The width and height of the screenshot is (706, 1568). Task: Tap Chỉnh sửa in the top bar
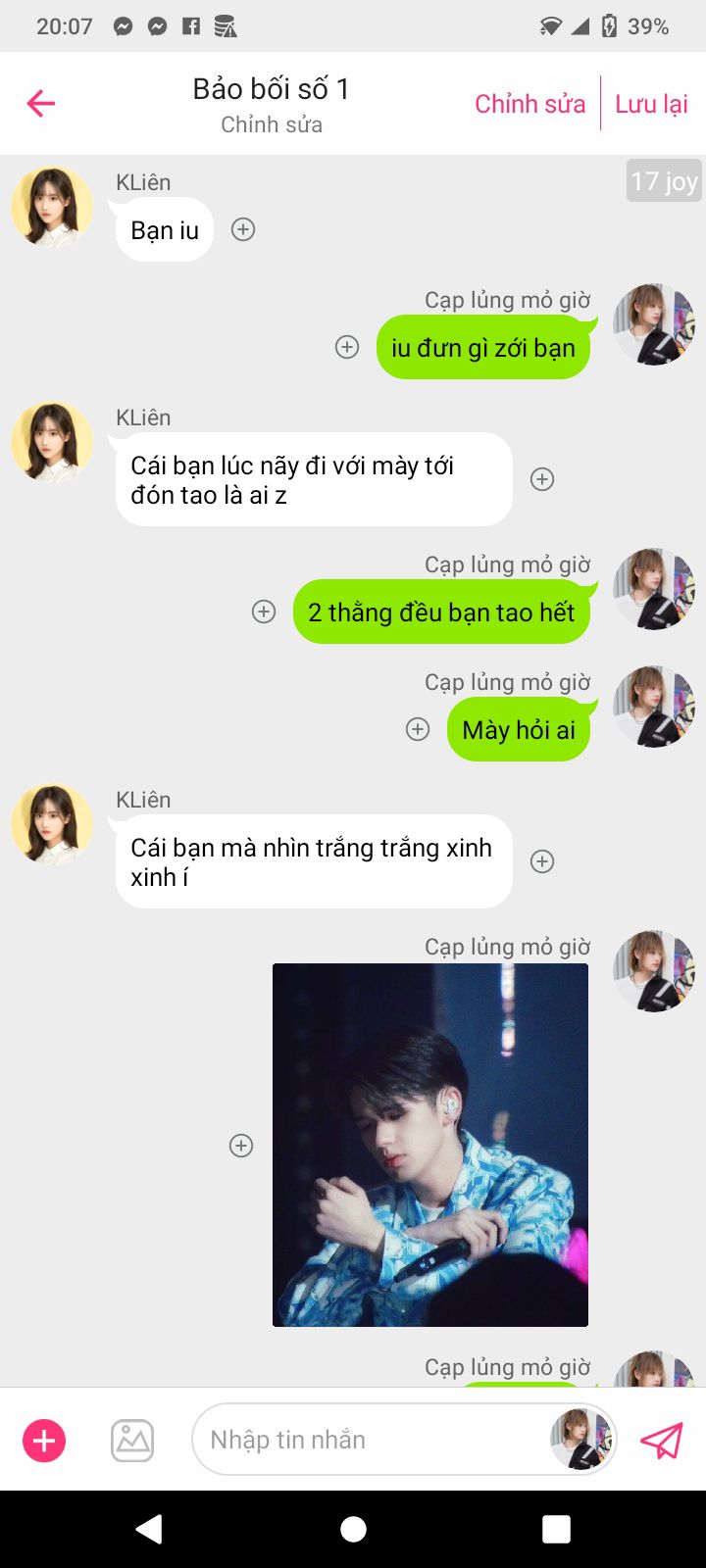click(x=529, y=104)
